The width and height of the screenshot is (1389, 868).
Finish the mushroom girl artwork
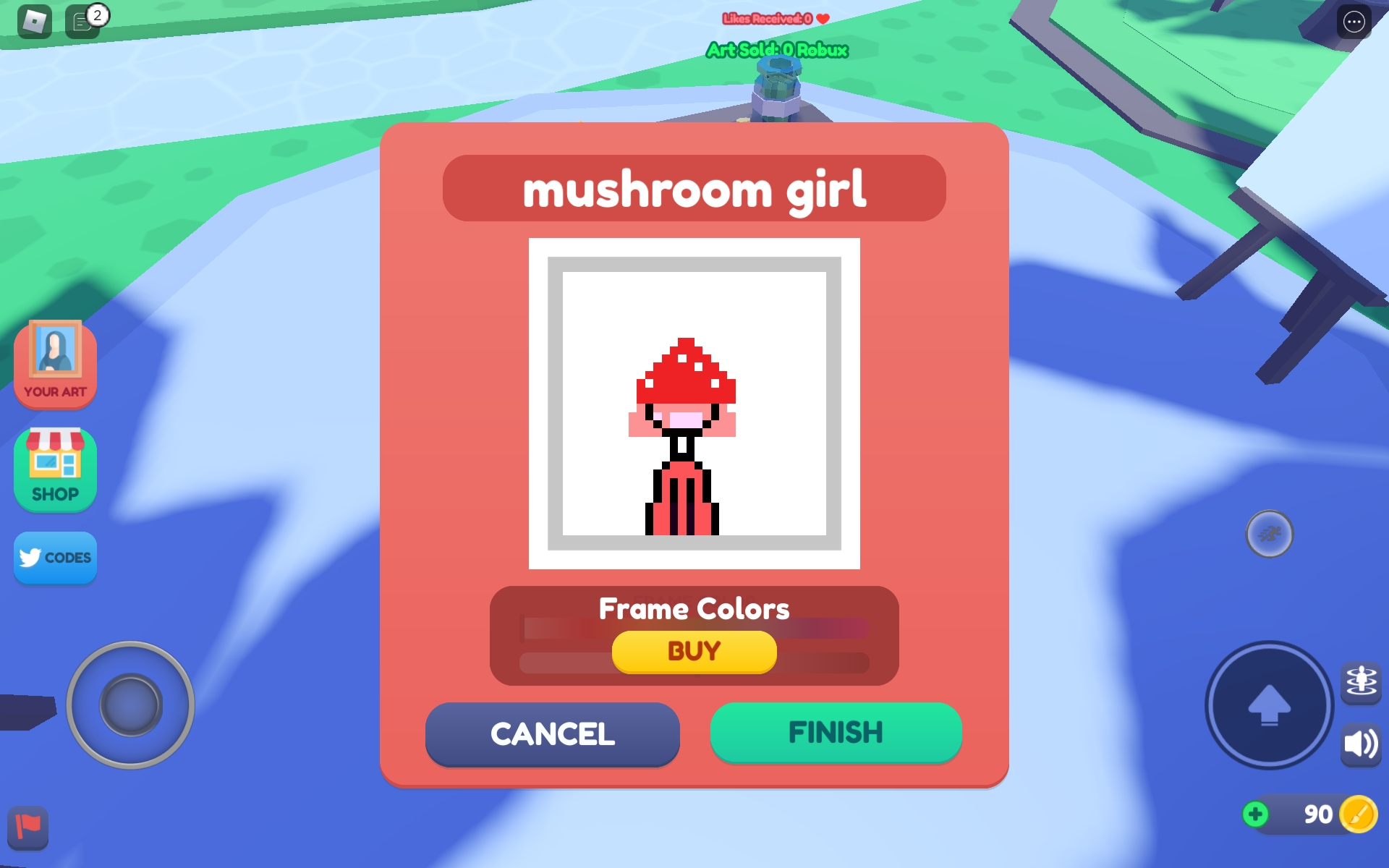[836, 732]
